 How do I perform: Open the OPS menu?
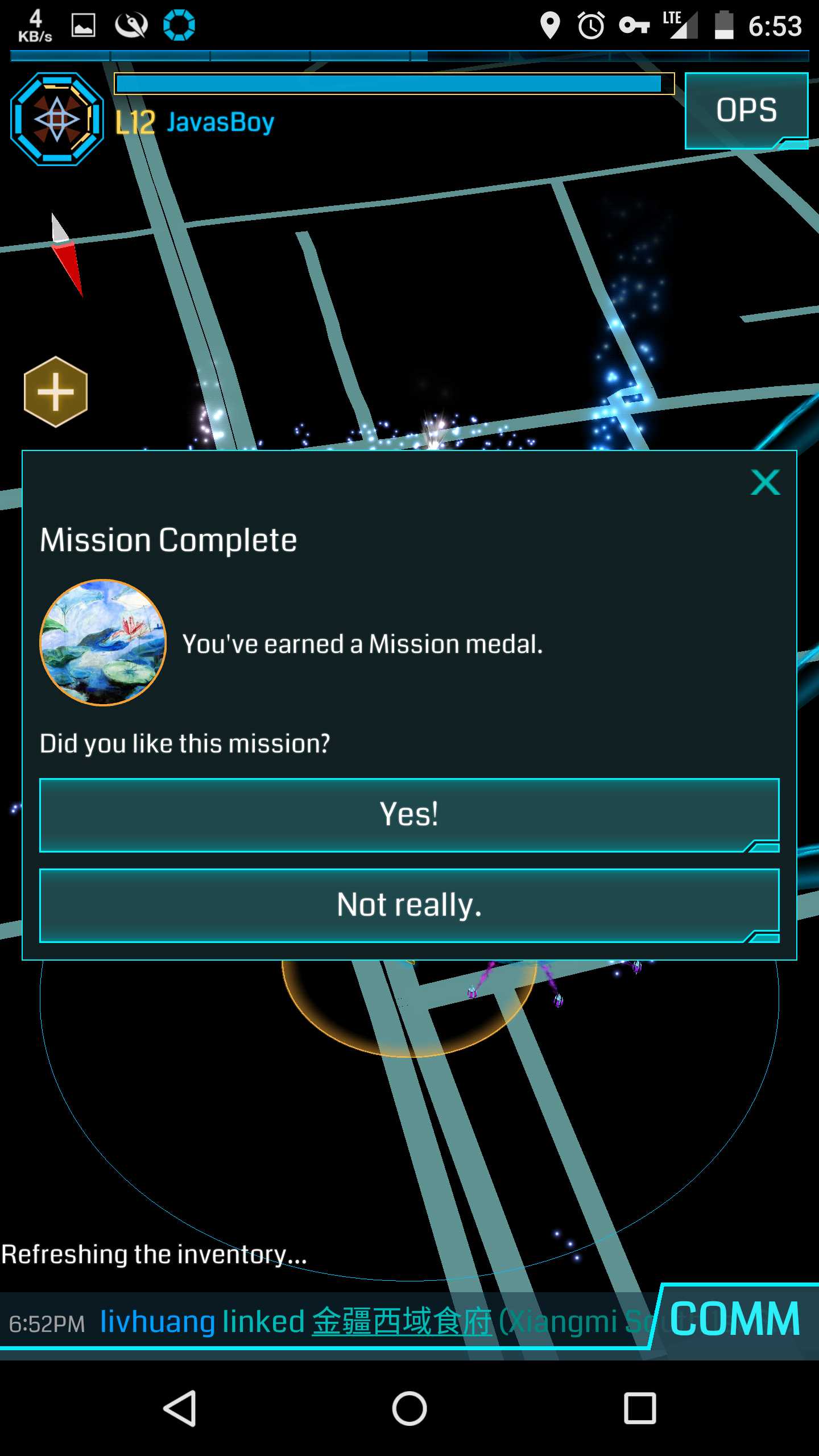point(746,110)
